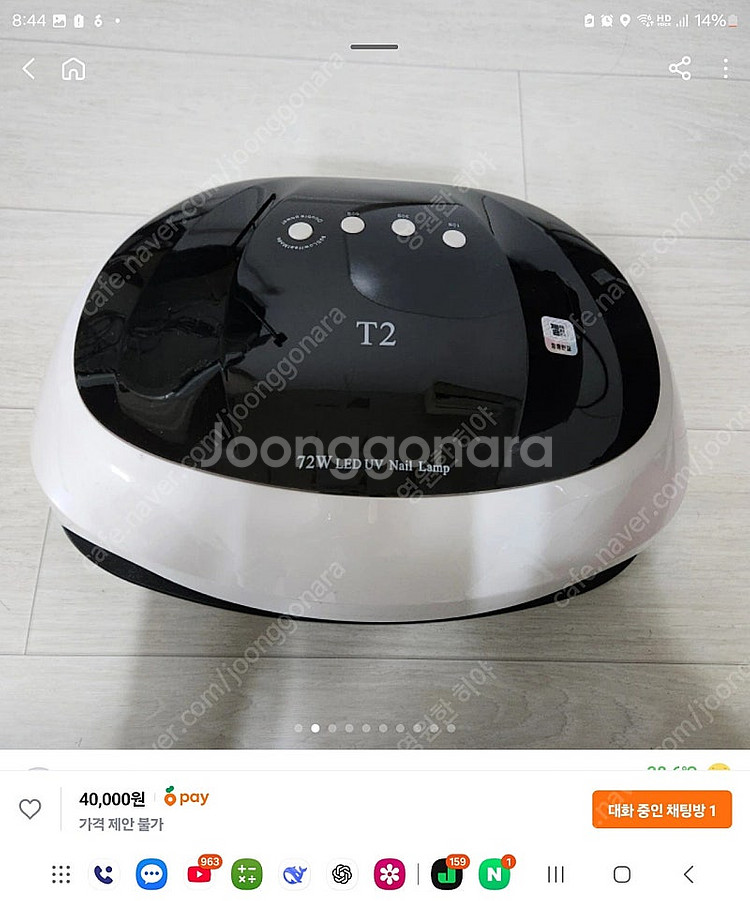The height and width of the screenshot is (901, 750).
Task: Add this listing to favorites with heart
Action: [30, 809]
